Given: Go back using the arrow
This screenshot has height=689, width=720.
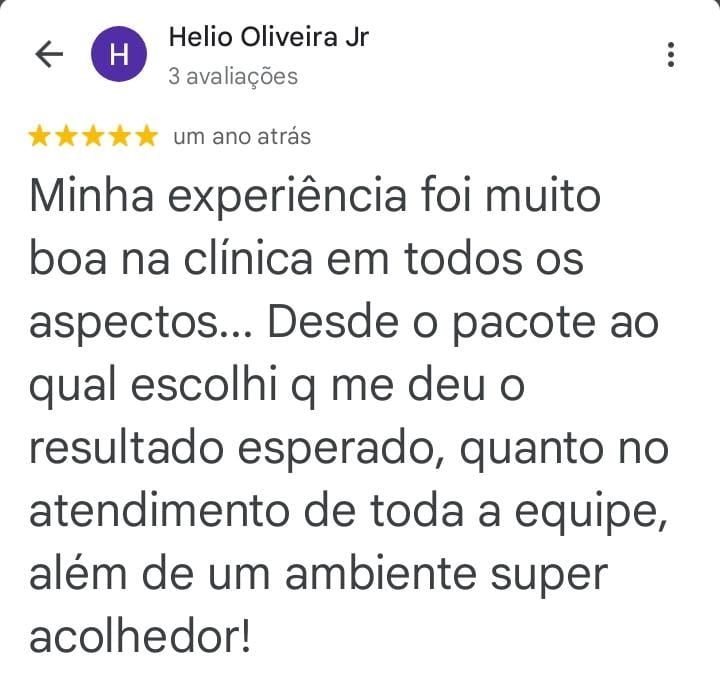Looking at the screenshot, I should click(49, 55).
